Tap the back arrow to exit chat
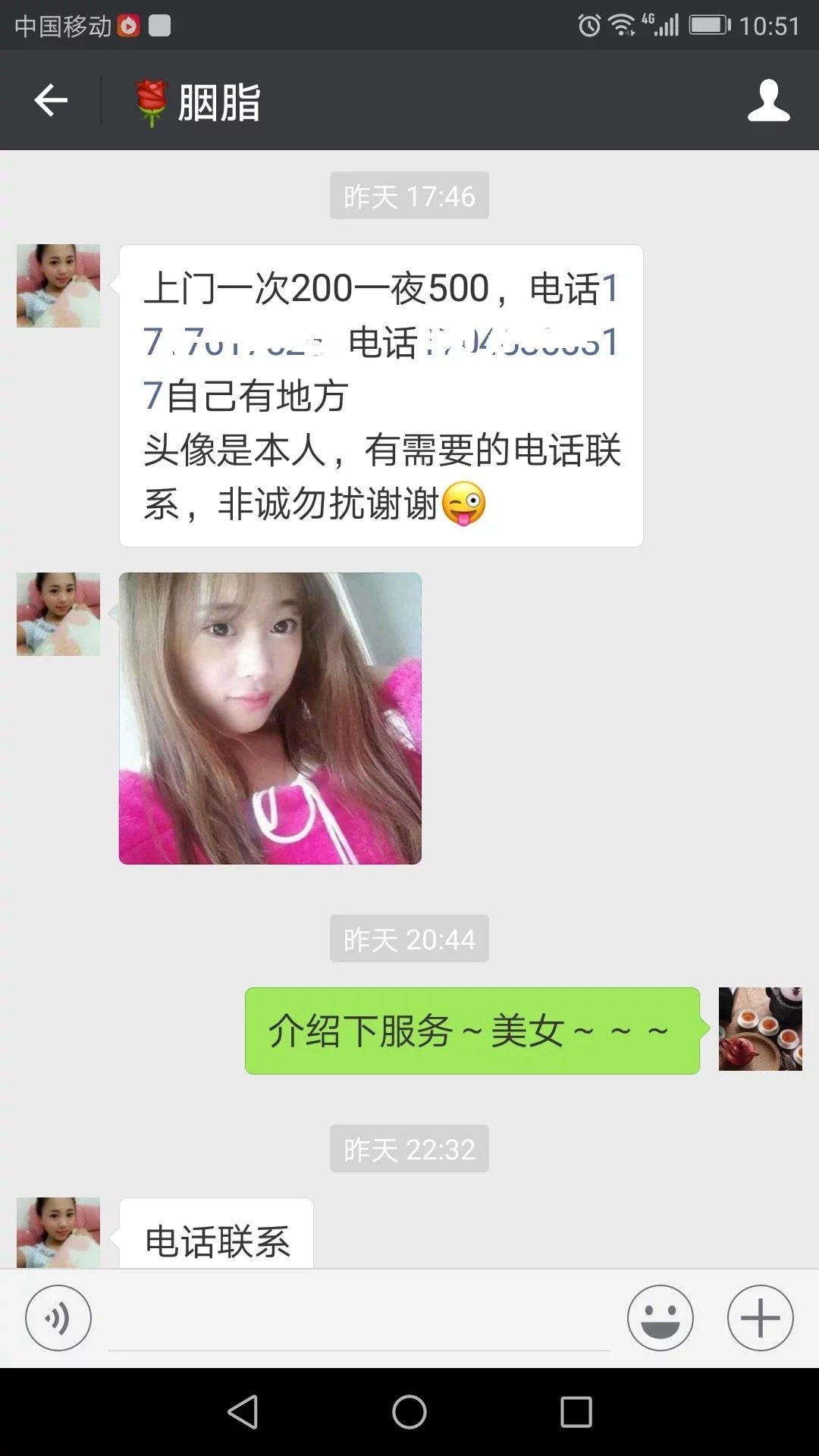This screenshot has width=819, height=1456. [x=50, y=99]
